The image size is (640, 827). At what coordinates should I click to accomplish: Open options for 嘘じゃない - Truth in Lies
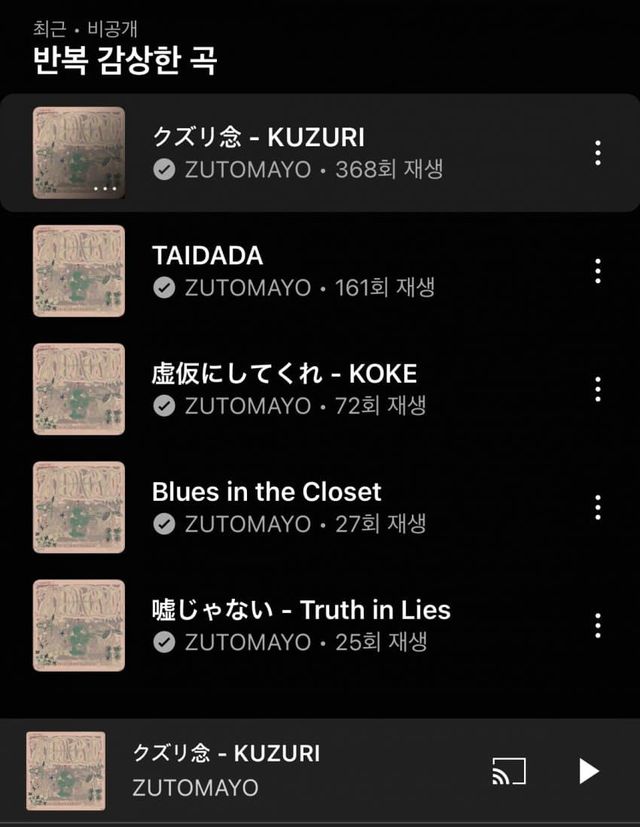pos(597,625)
